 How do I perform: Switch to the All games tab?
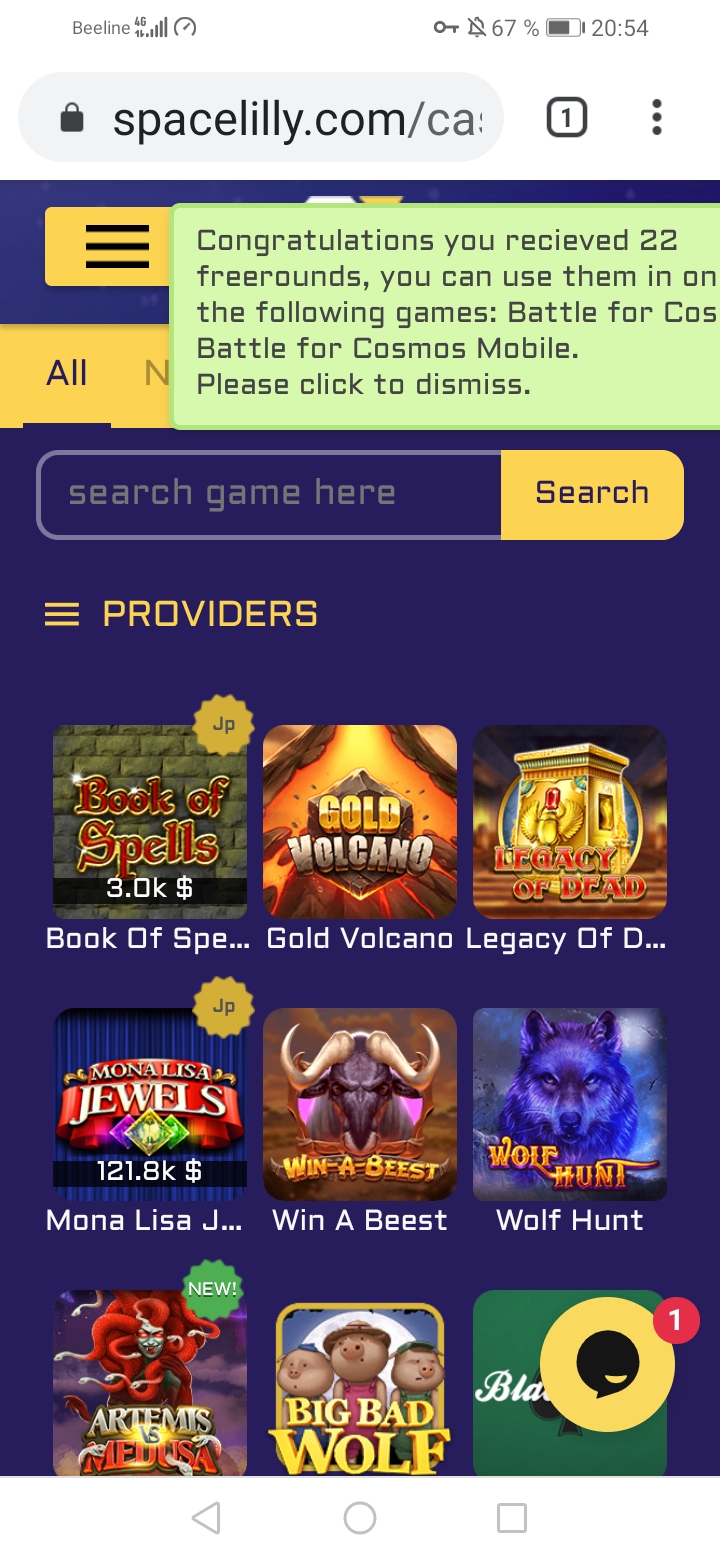(x=67, y=374)
